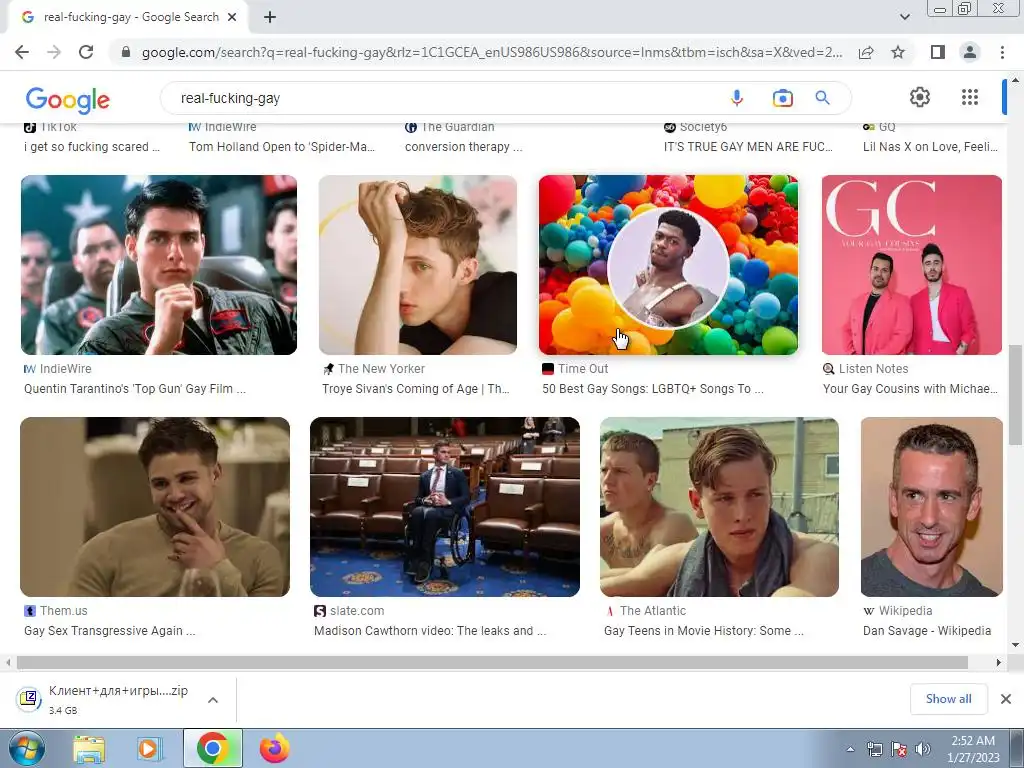Click the magnifying glass search button
The height and width of the screenshot is (768, 1024).
pos(822,98)
